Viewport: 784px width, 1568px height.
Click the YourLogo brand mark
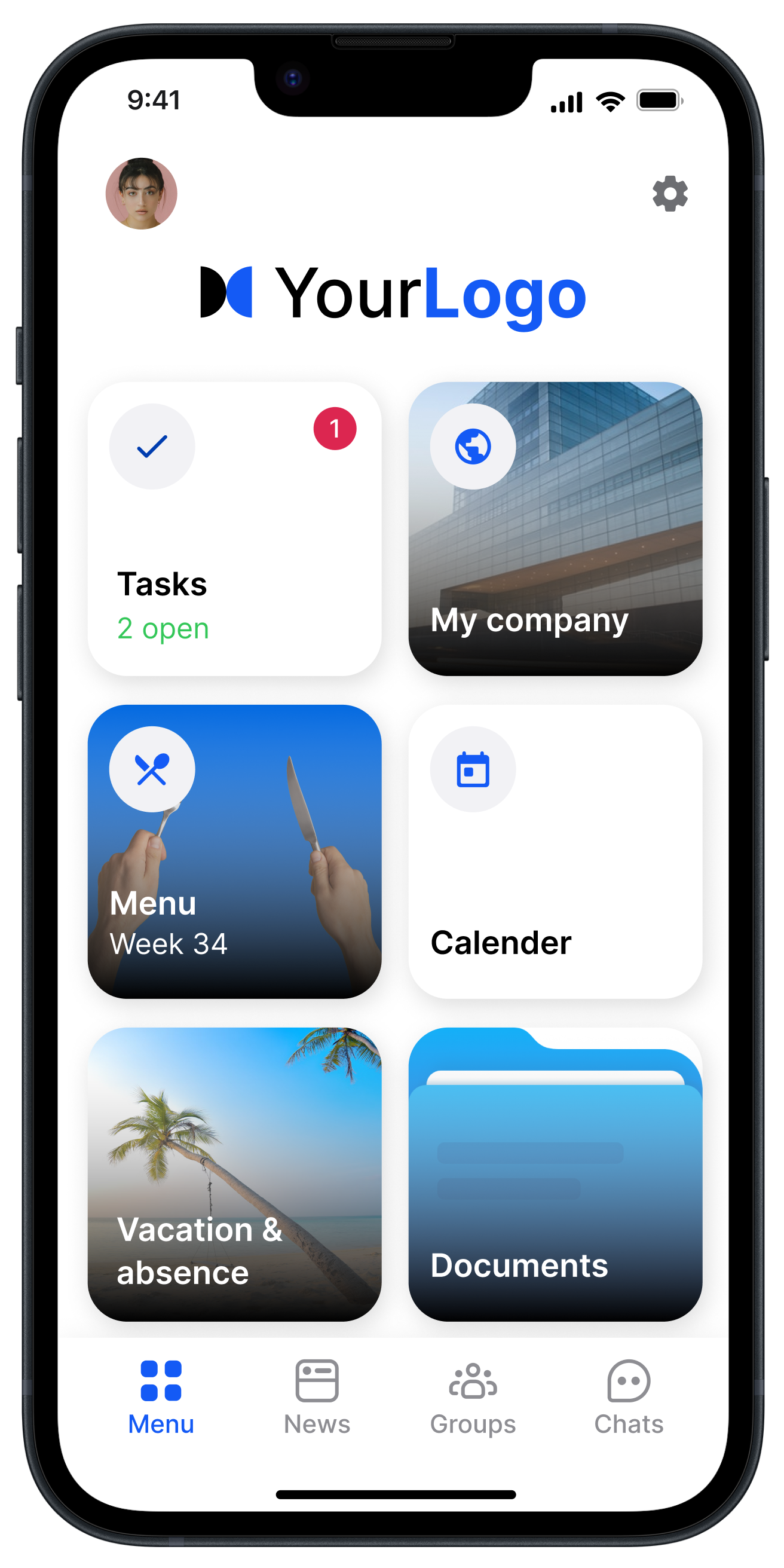392,295
